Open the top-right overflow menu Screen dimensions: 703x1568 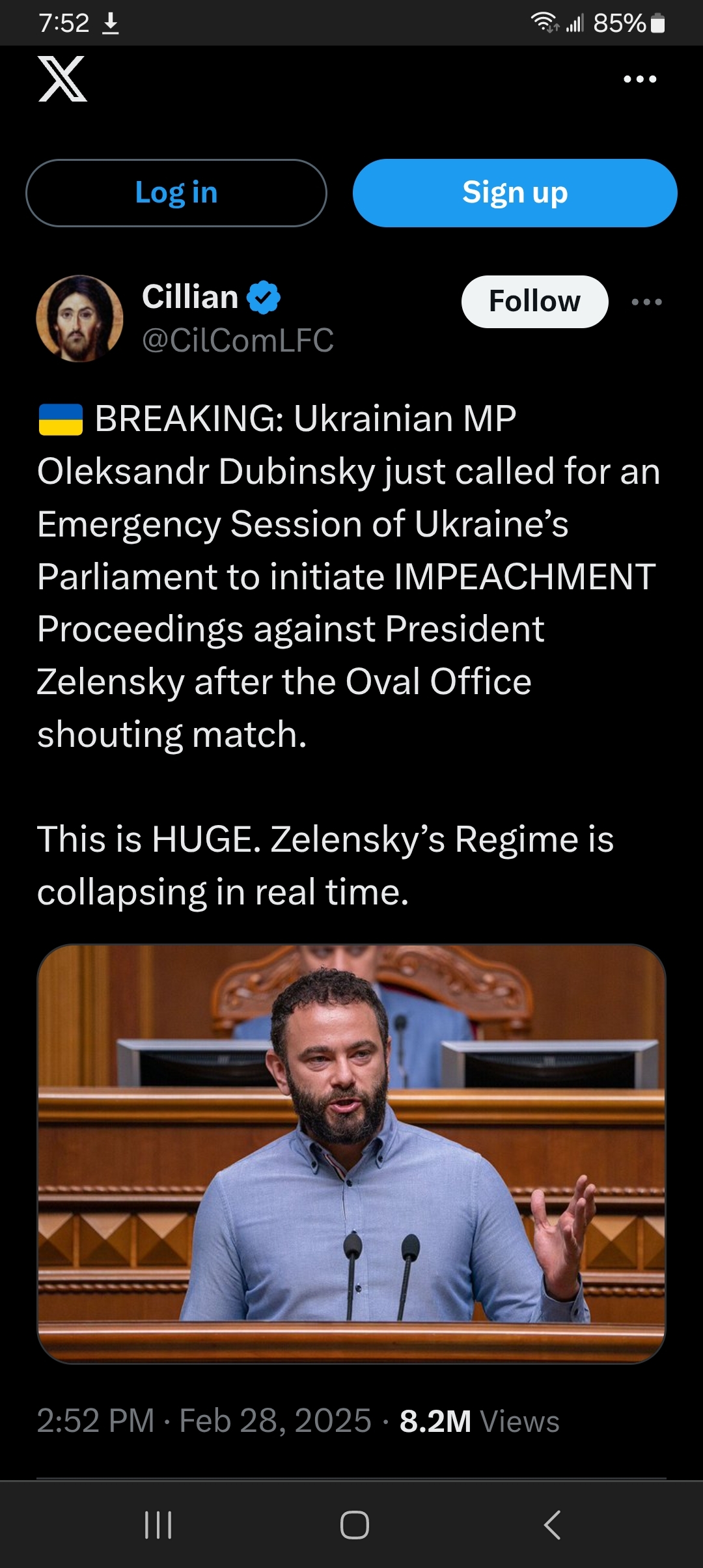pos(640,79)
